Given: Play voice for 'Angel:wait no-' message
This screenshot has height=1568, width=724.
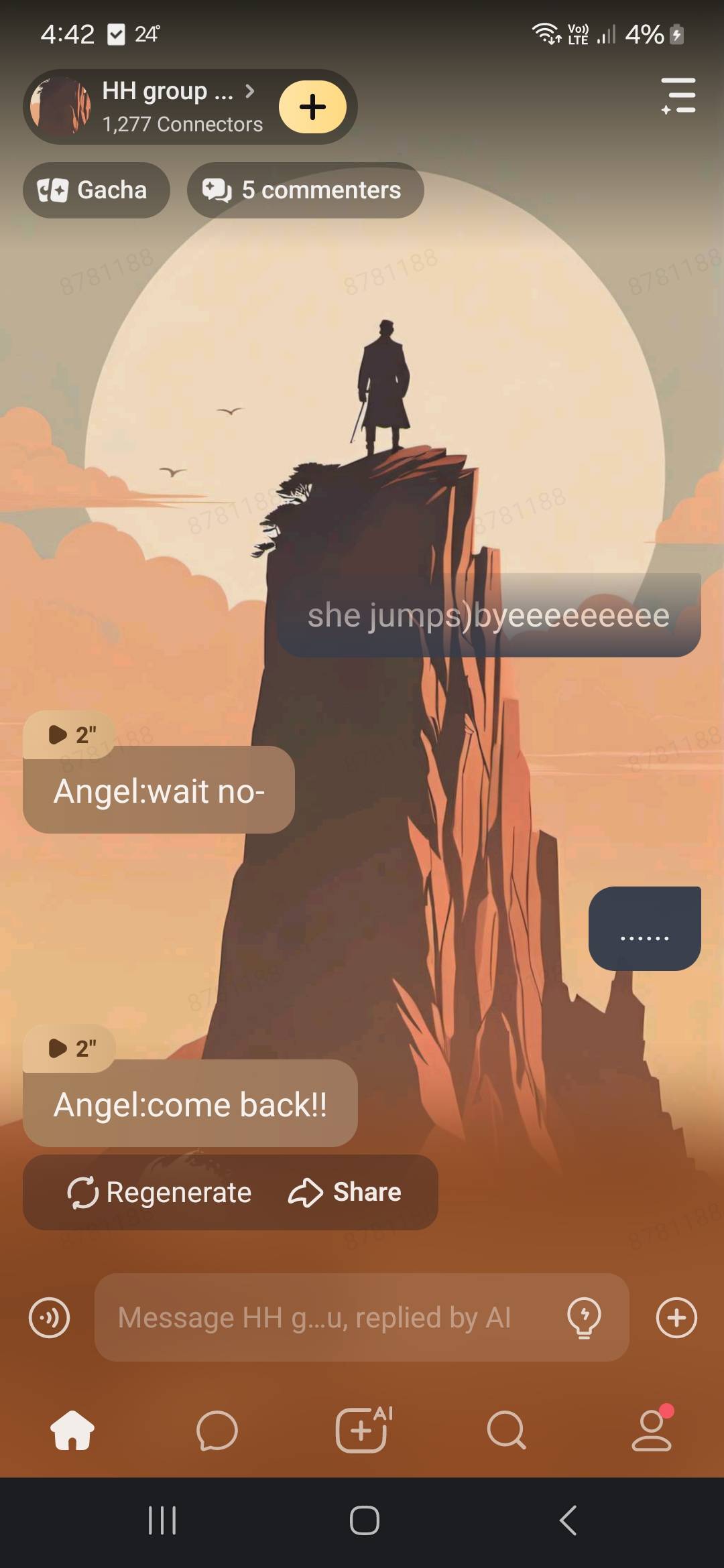Looking at the screenshot, I should point(70,734).
